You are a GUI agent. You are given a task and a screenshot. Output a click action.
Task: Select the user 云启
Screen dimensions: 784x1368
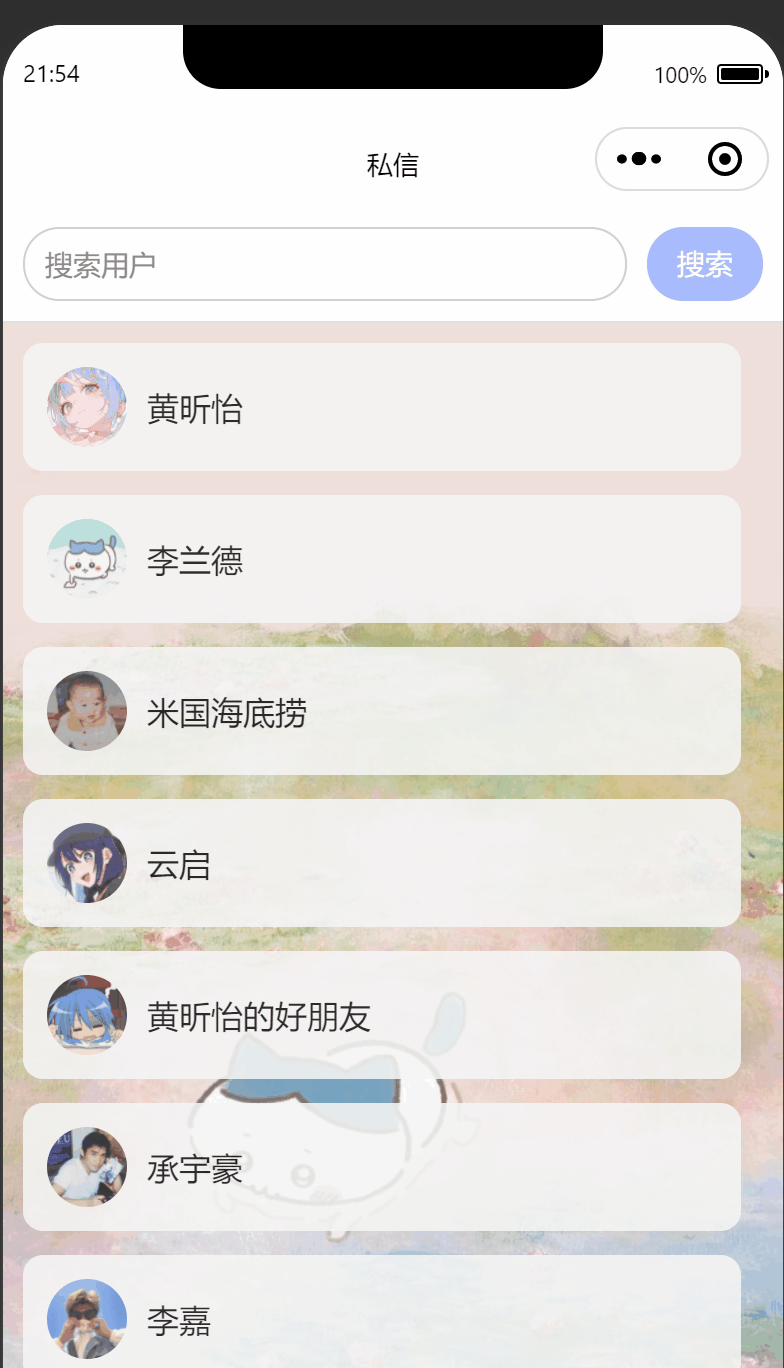point(382,863)
